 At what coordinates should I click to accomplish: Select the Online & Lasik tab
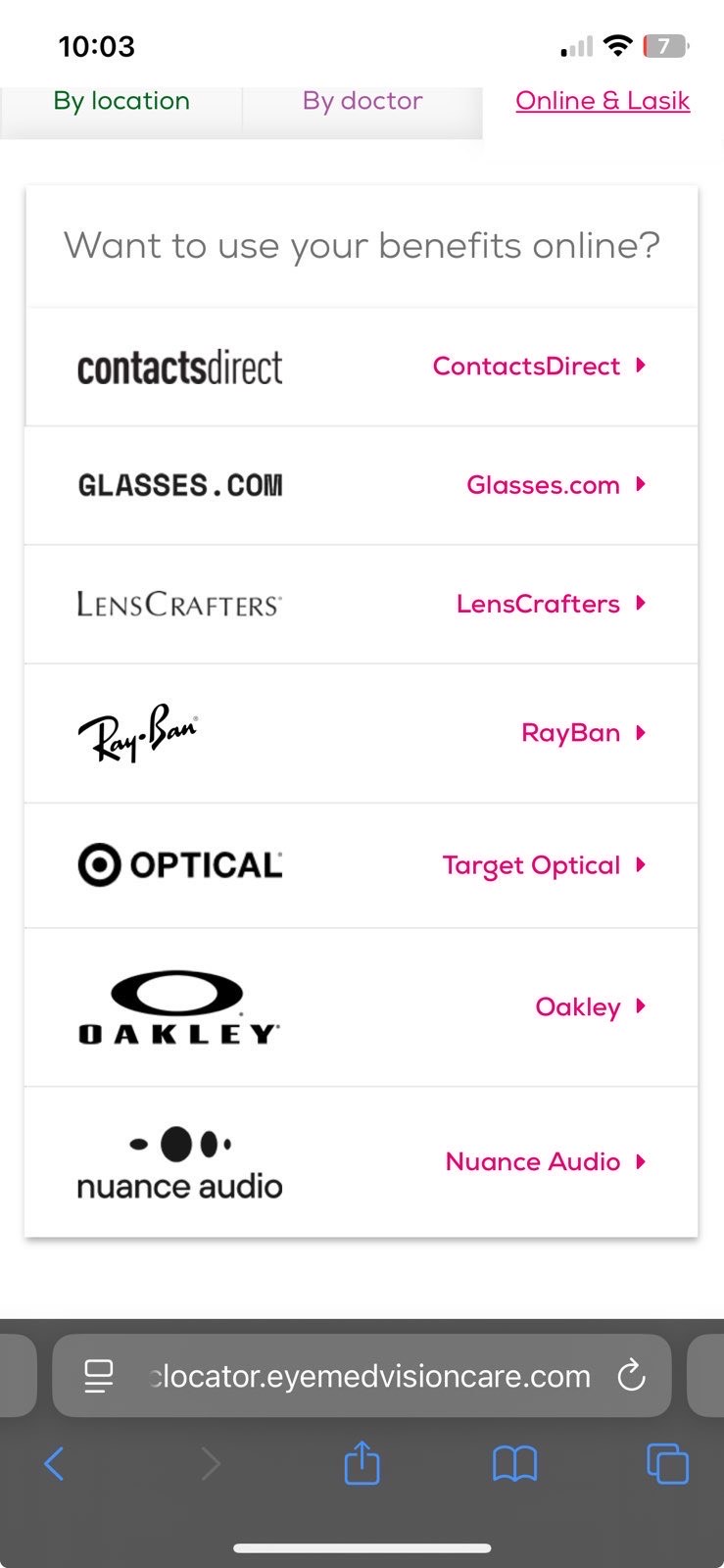603,101
